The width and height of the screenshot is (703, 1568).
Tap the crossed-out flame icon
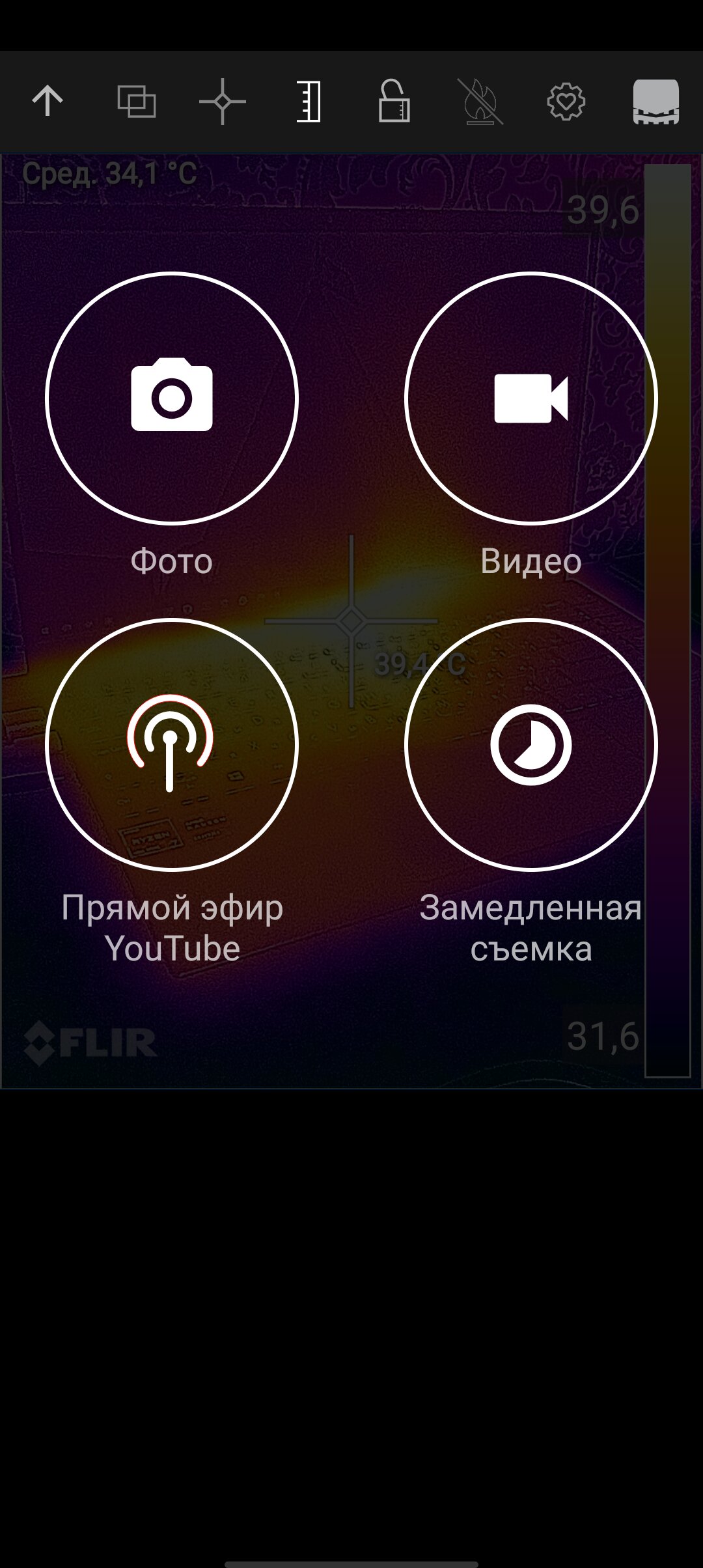pyautogui.click(x=480, y=102)
